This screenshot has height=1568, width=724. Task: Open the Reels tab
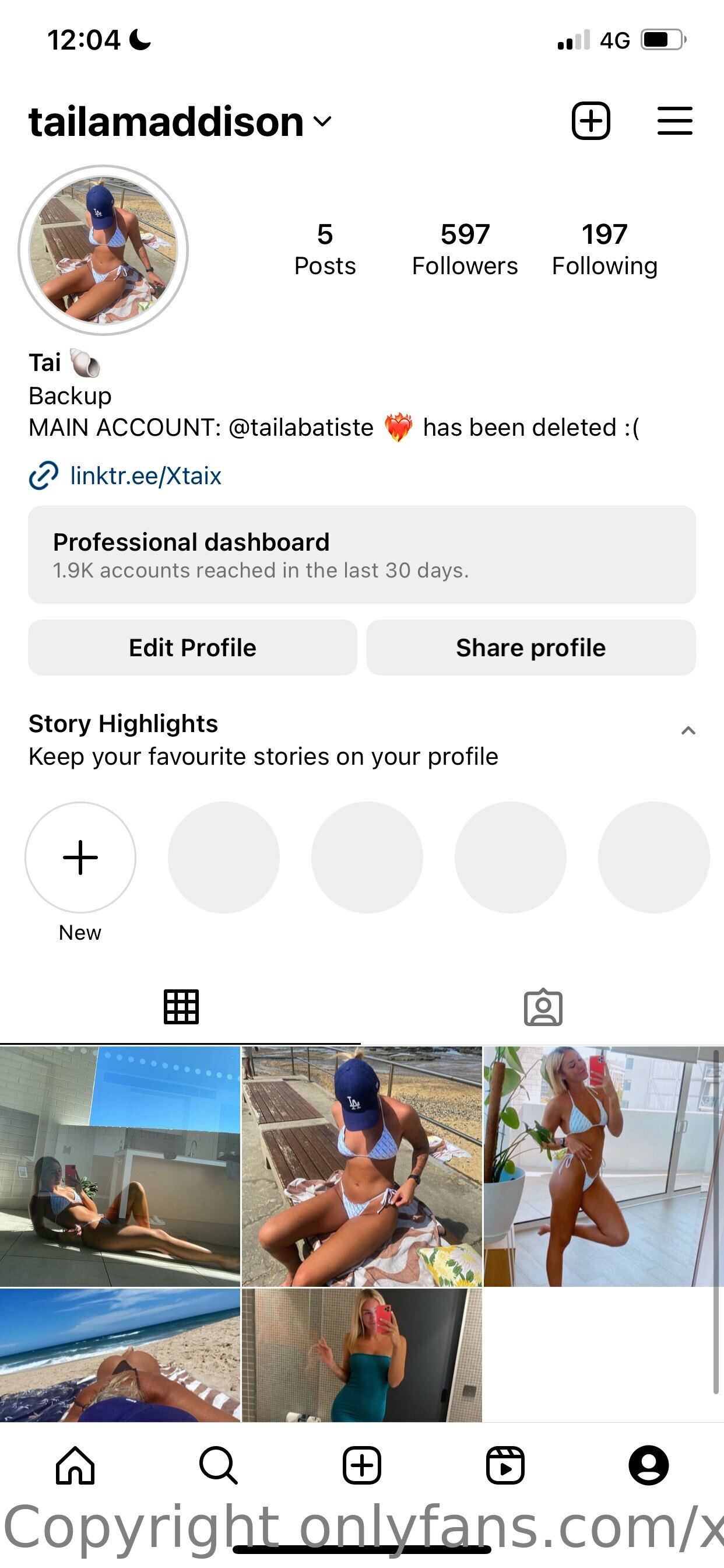(505, 1466)
